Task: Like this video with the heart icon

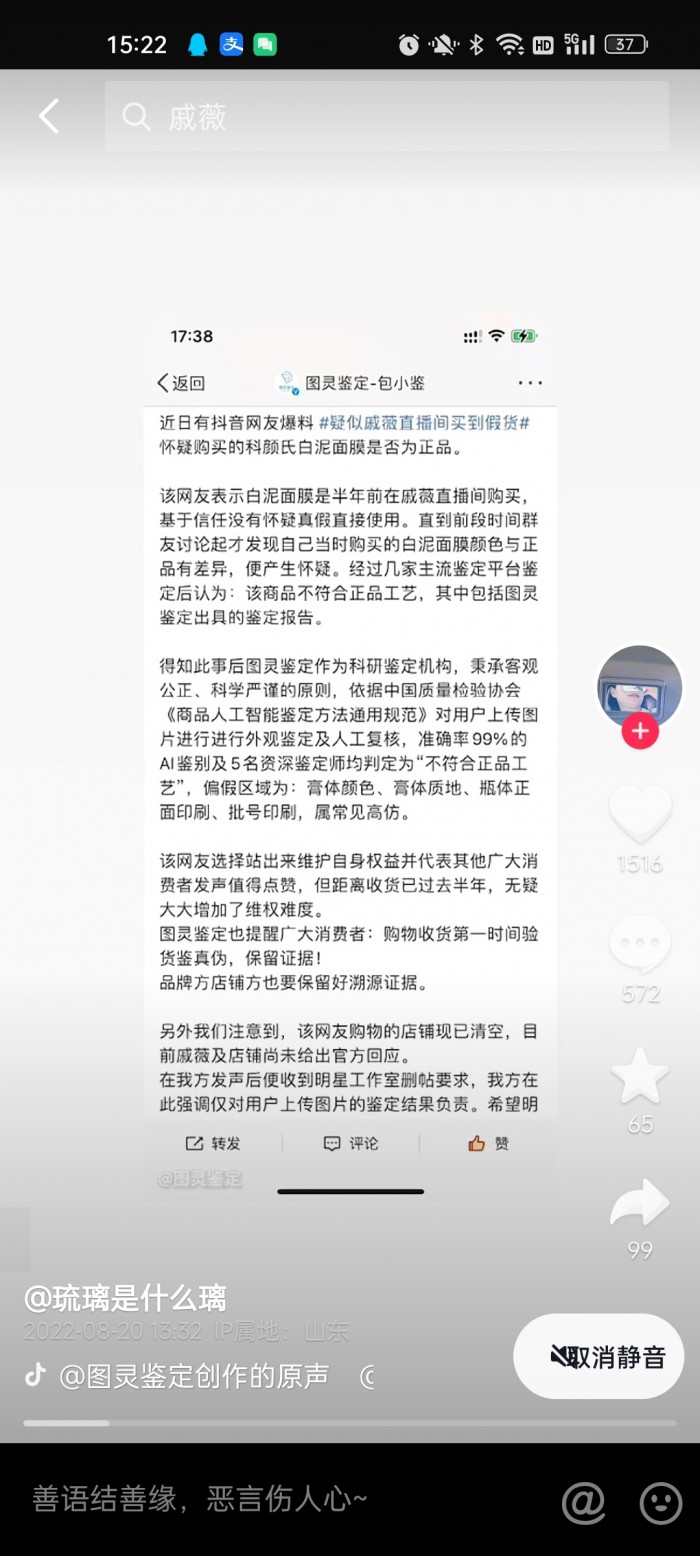Action: coord(640,814)
